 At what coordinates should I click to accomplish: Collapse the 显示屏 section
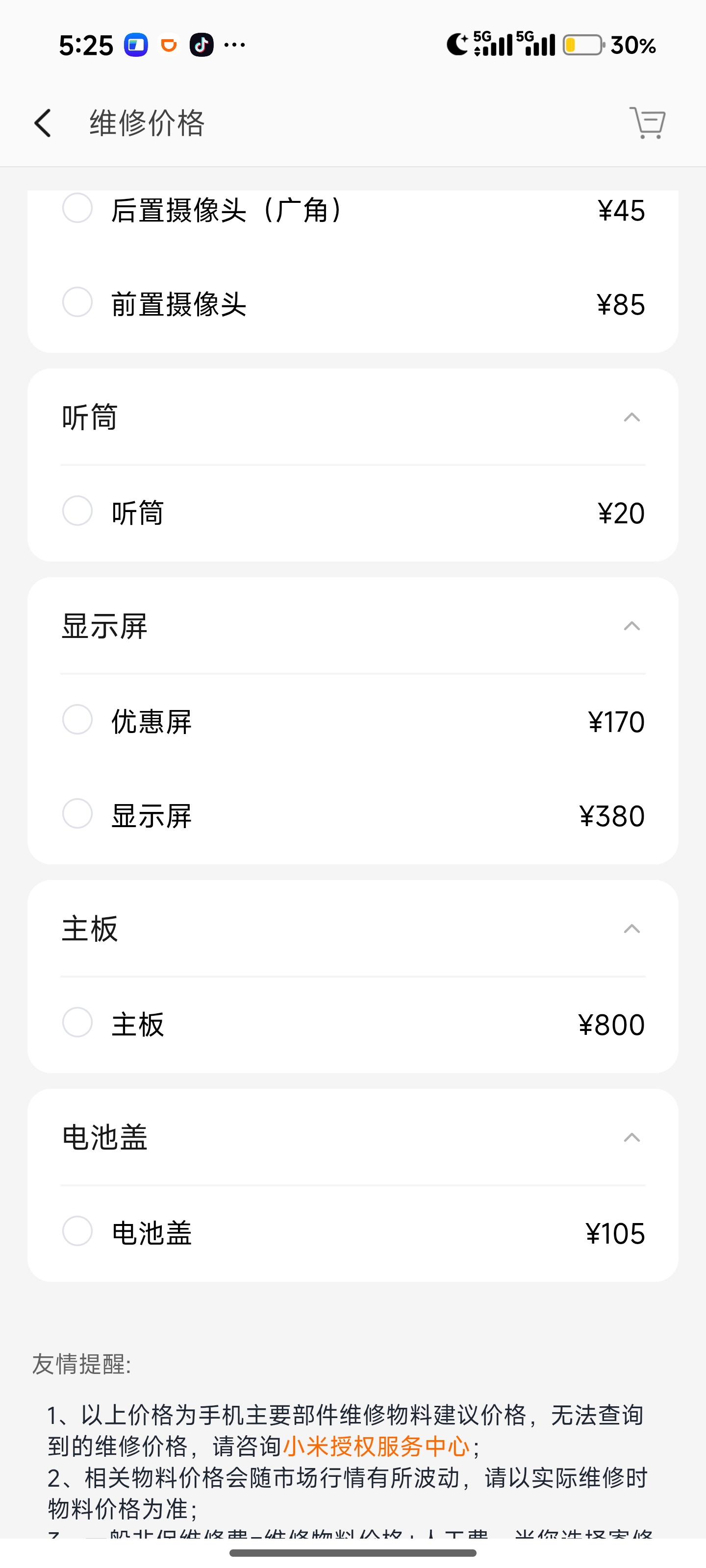(x=632, y=625)
